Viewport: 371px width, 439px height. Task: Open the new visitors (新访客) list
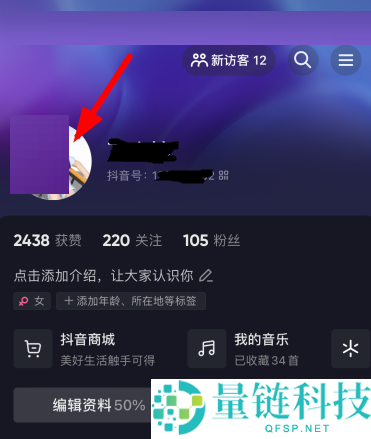pos(229,60)
